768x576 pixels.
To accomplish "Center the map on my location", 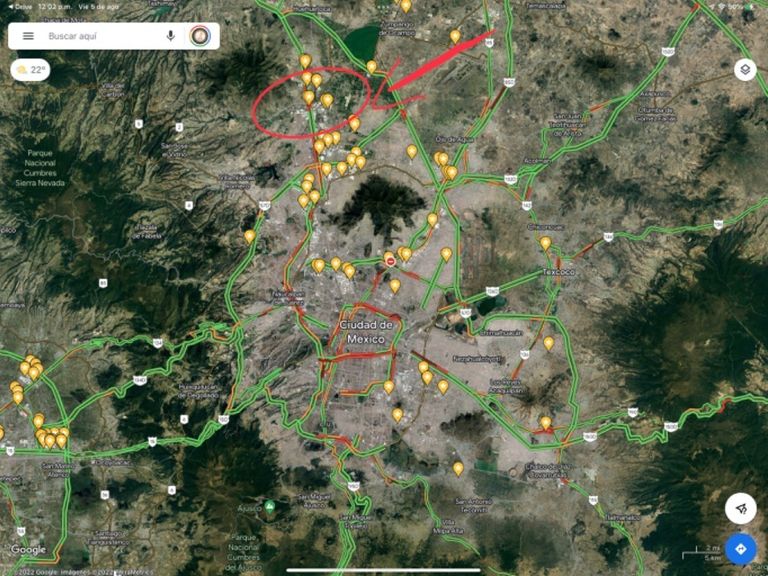I will (x=740, y=508).
